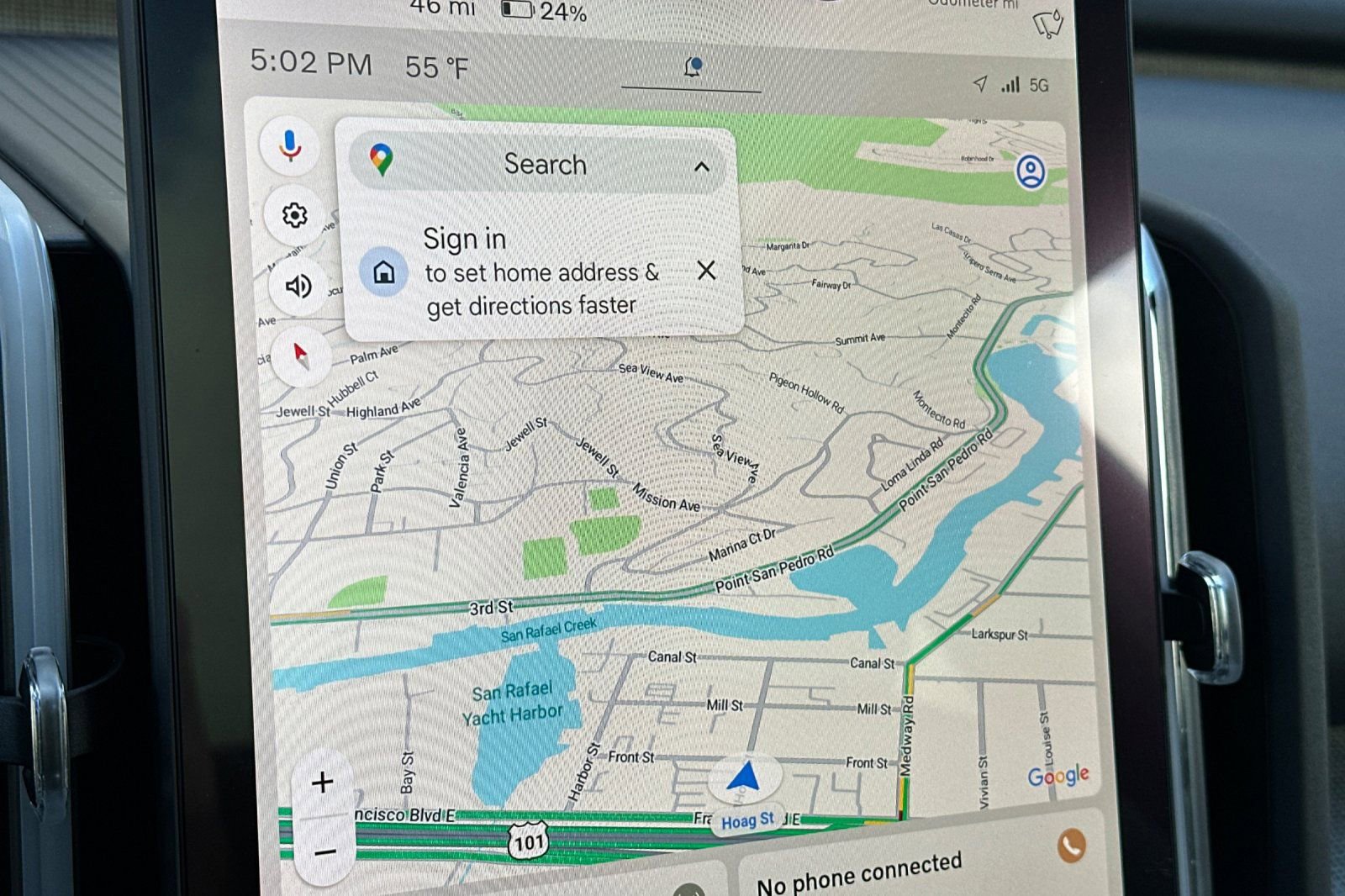
Task: Tap the compass to reorient map
Action: click(x=301, y=356)
